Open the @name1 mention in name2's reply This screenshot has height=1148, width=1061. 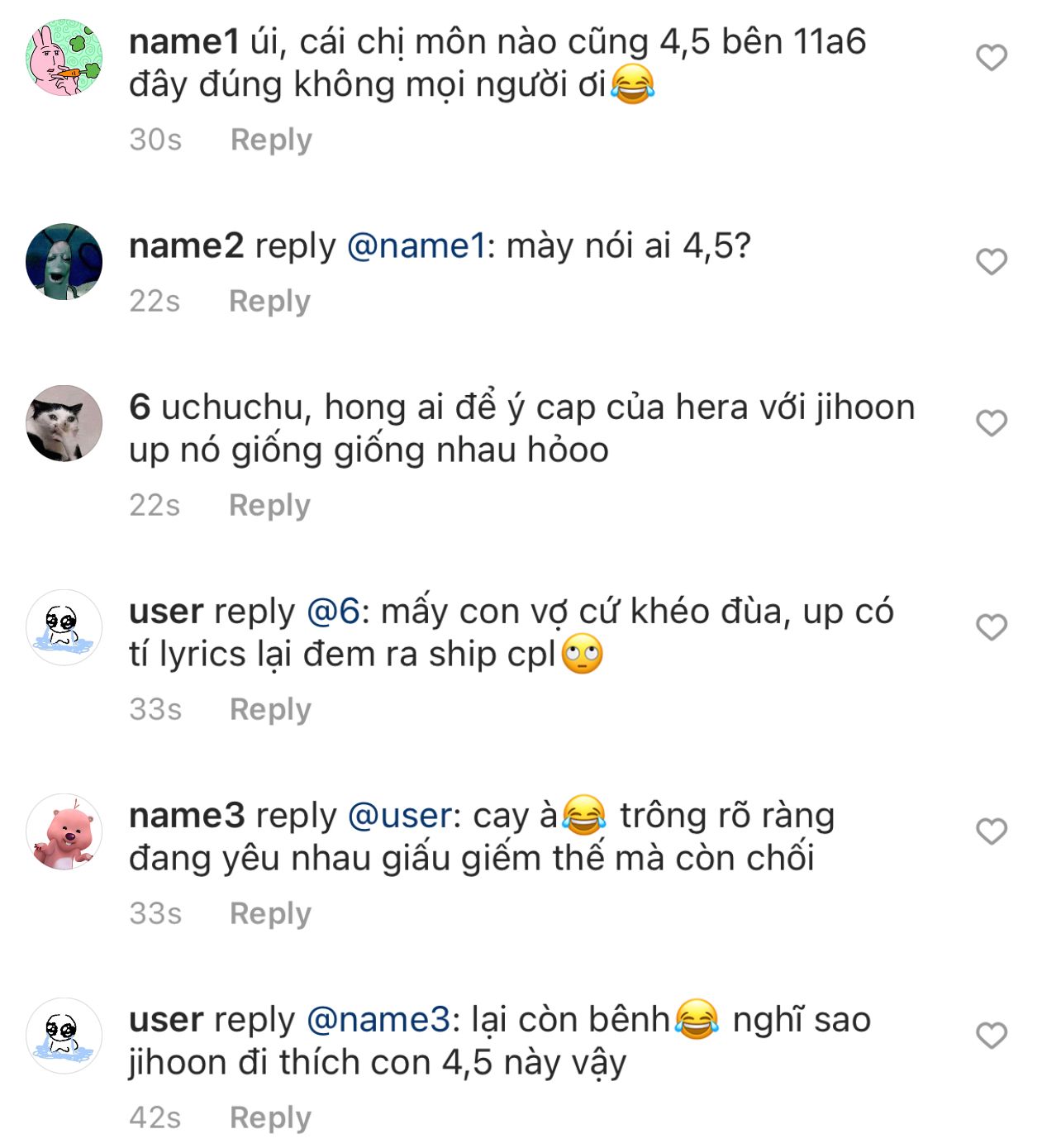point(416,246)
